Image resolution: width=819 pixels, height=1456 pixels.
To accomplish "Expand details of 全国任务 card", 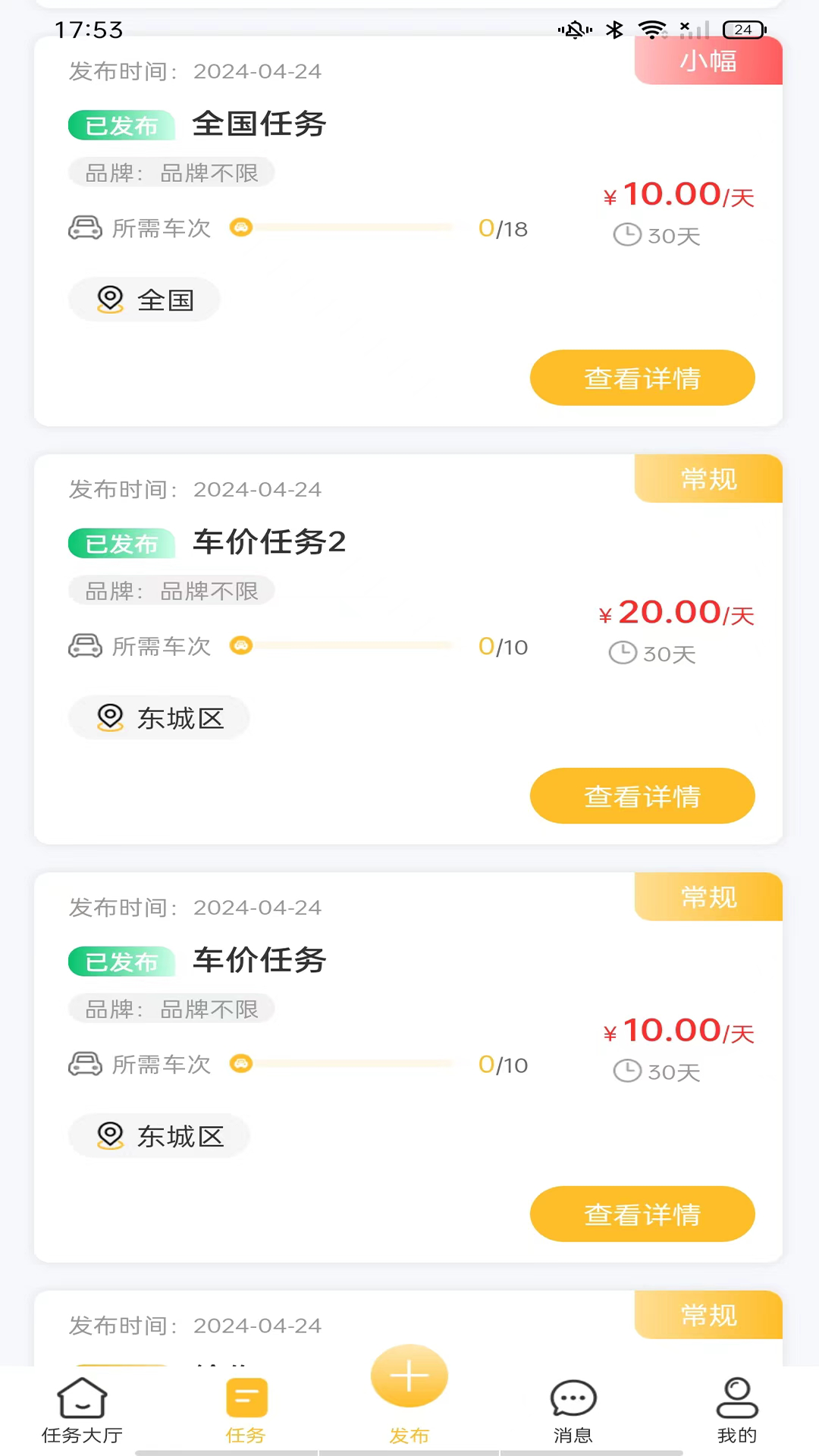I will click(x=642, y=378).
